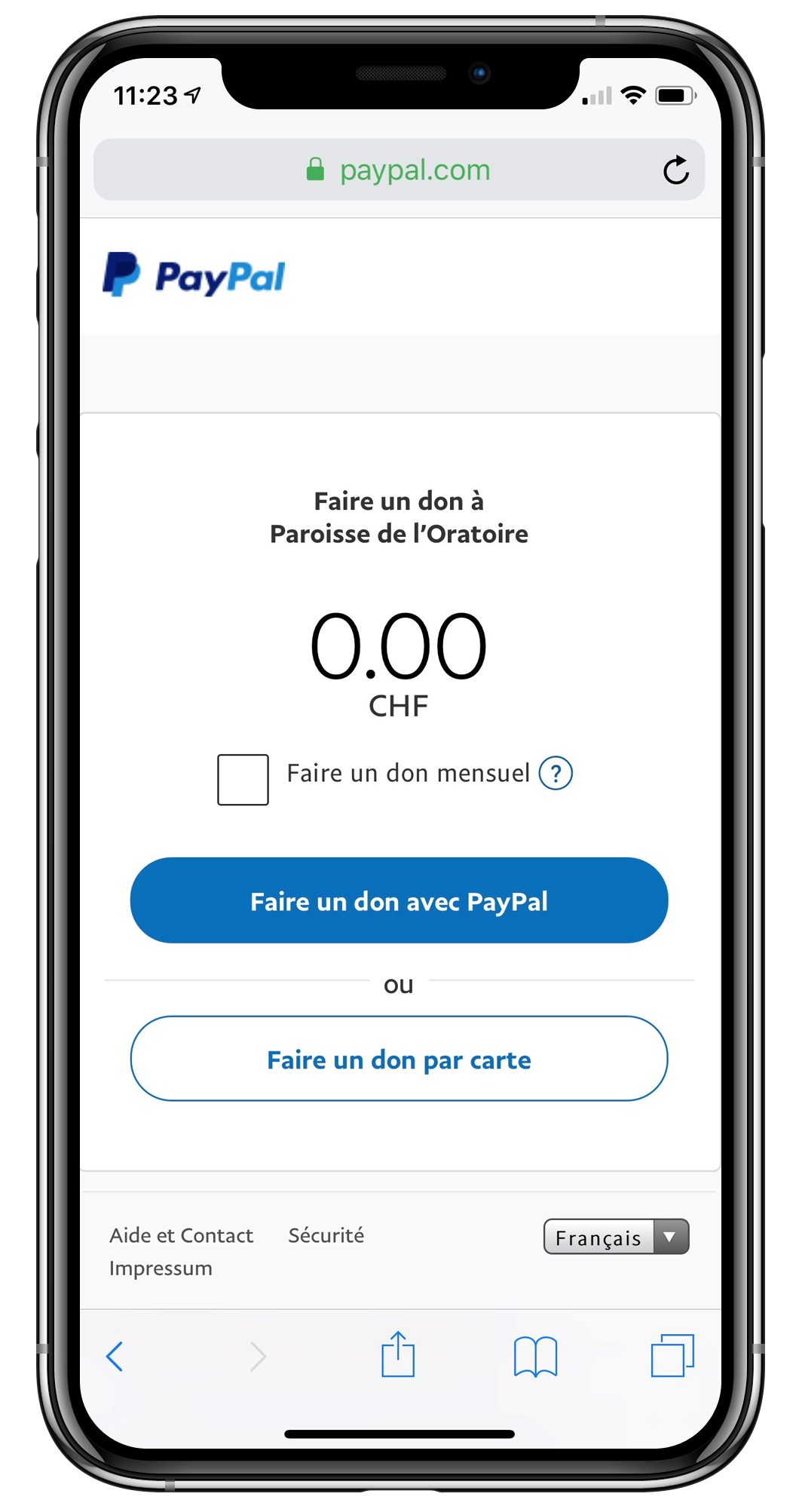Check the Faire un don mensuel box

(x=243, y=780)
